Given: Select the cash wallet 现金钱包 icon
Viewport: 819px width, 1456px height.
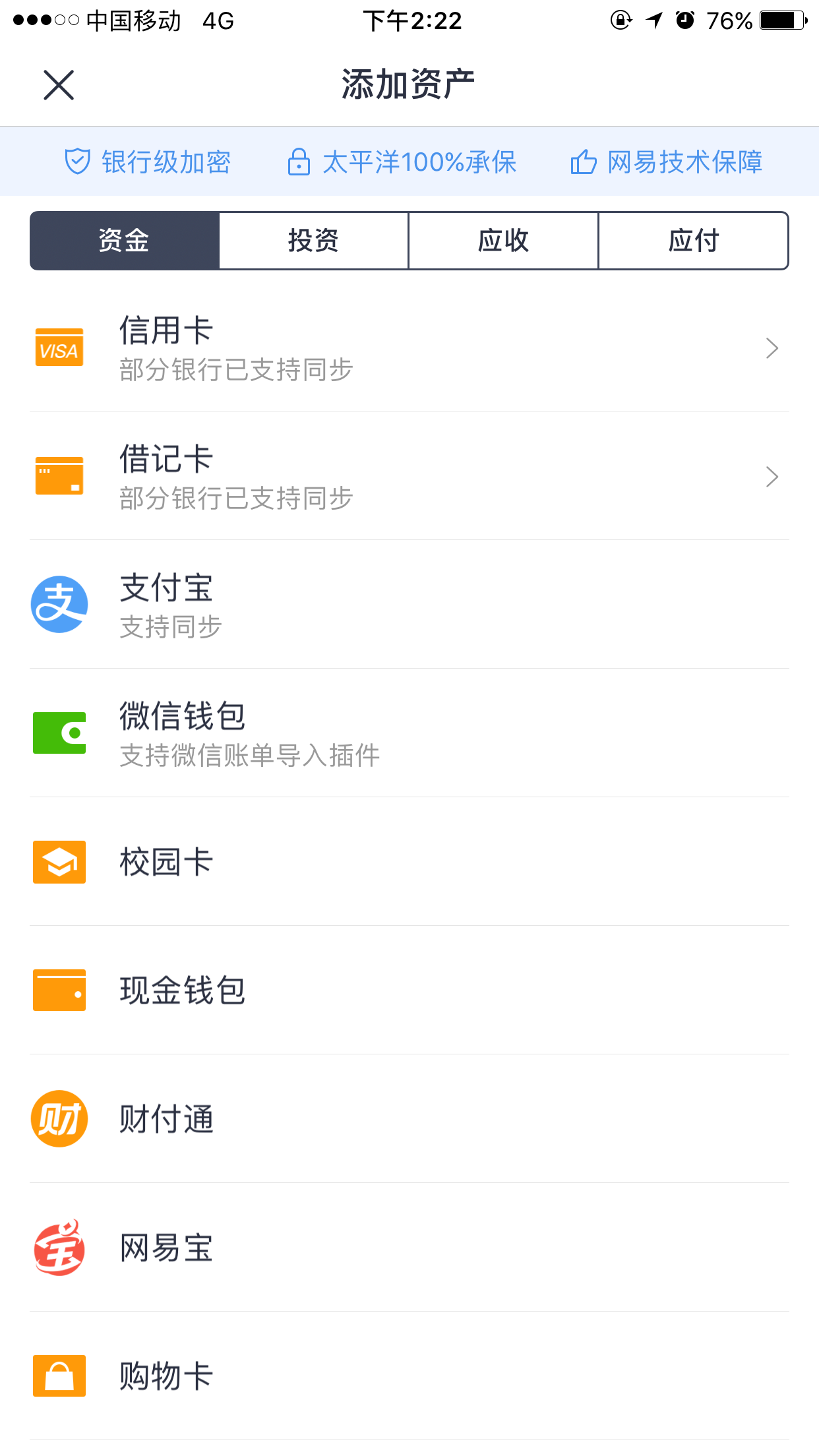Looking at the screenshot, I should (x=59, y=990).
